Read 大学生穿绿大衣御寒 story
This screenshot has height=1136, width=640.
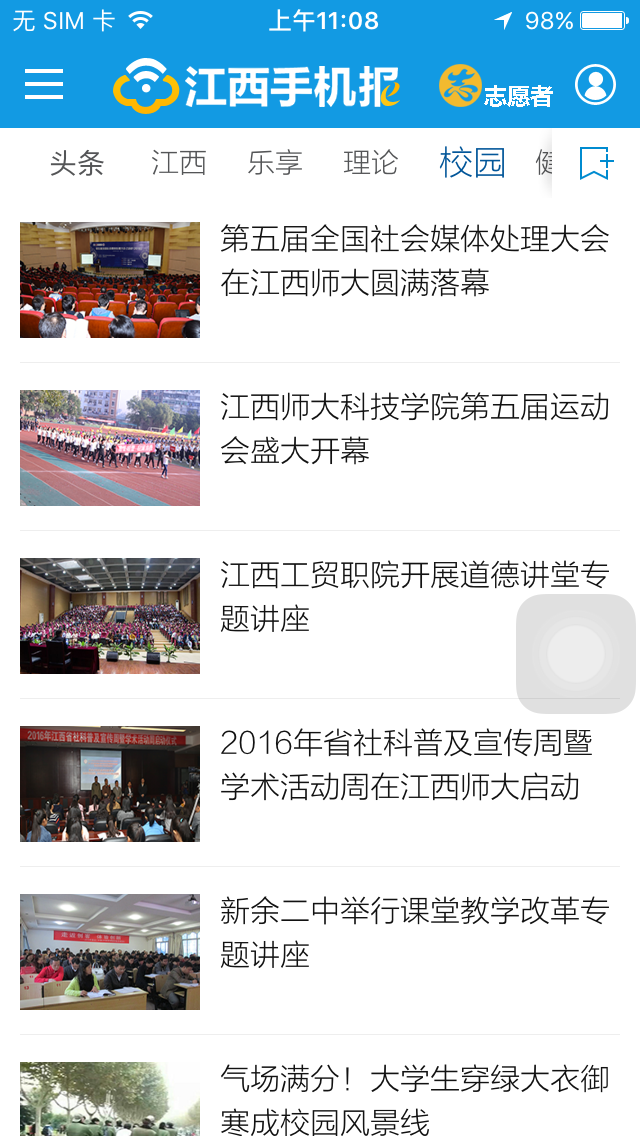pos(414,1100)
